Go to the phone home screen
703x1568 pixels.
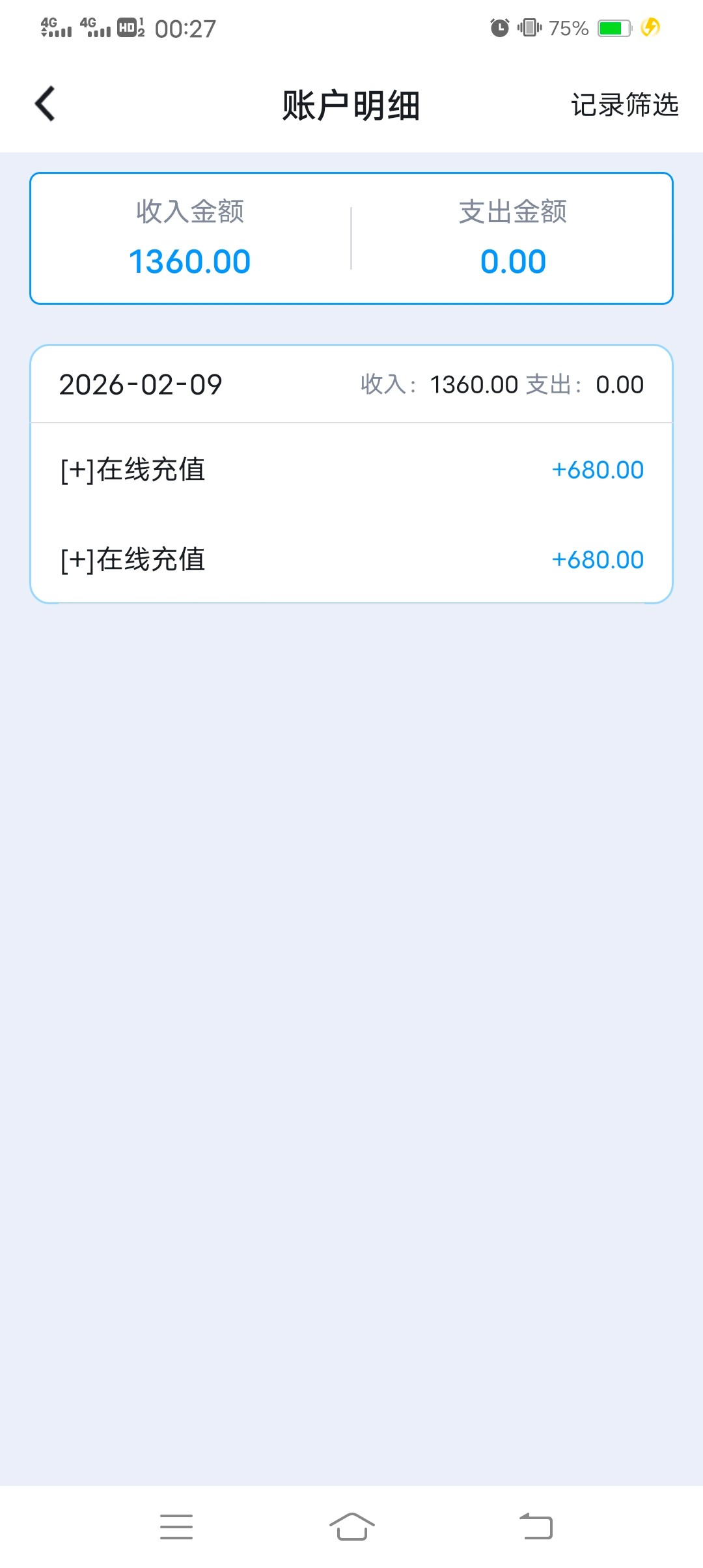[351, 1526]
